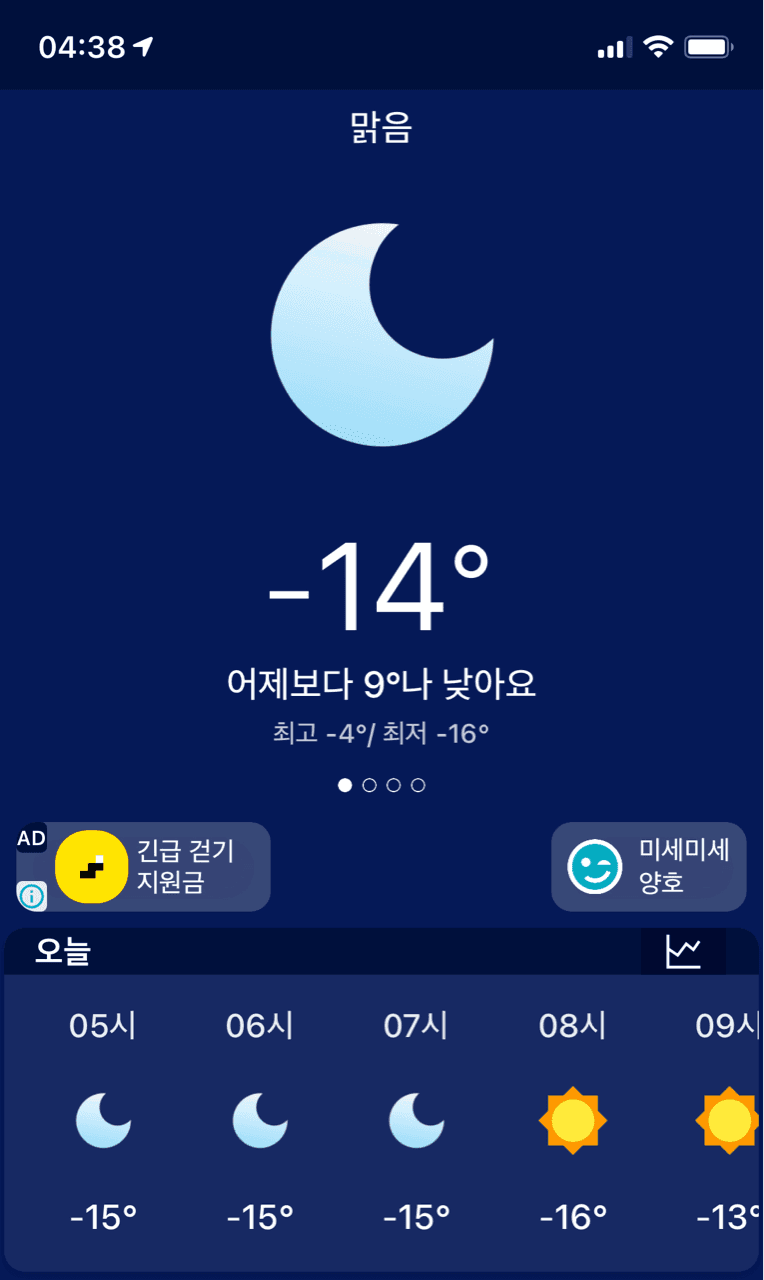The width and height of the screenshot is (764, 1280).
Task: Select the sun icon under 08시
Action: (572, 1120)
